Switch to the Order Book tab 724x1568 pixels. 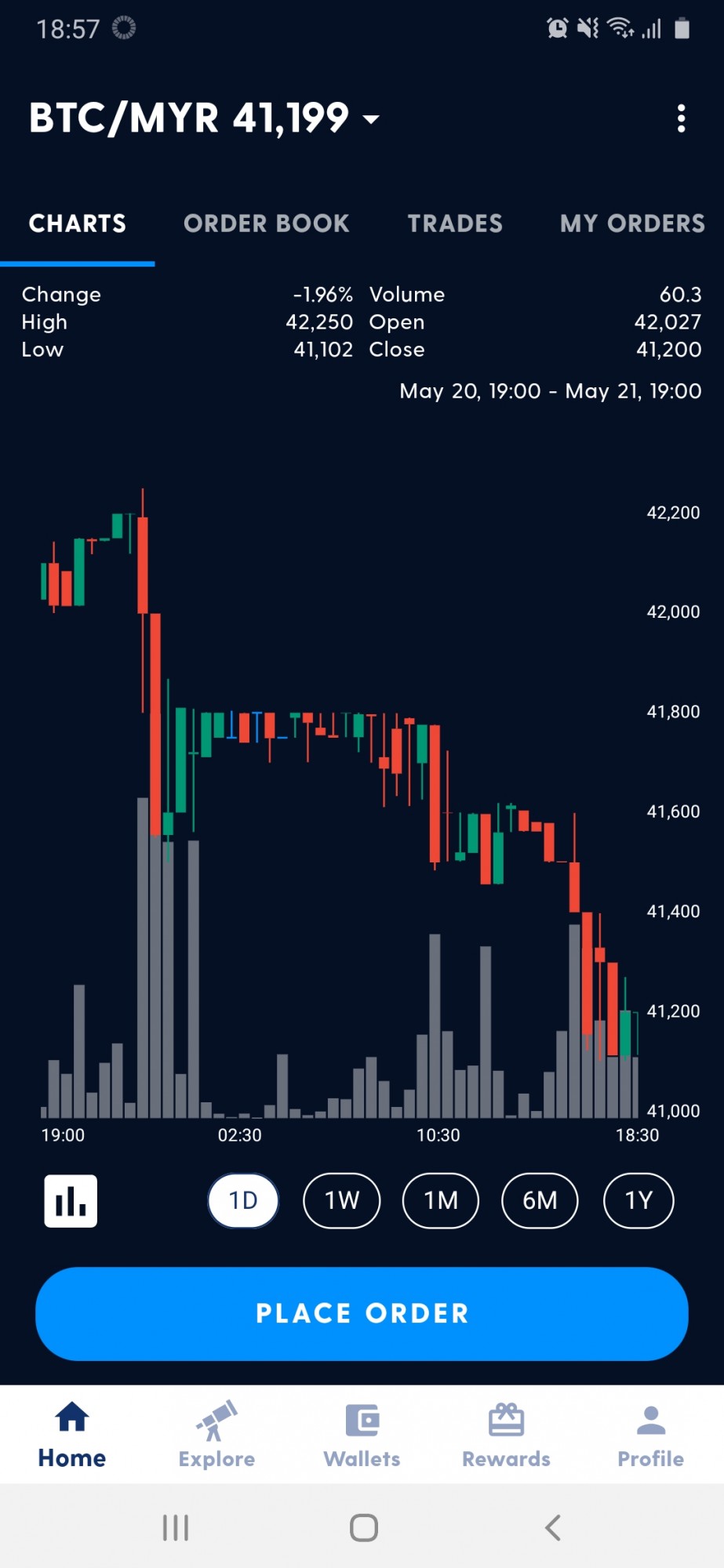tap(267, 223)
